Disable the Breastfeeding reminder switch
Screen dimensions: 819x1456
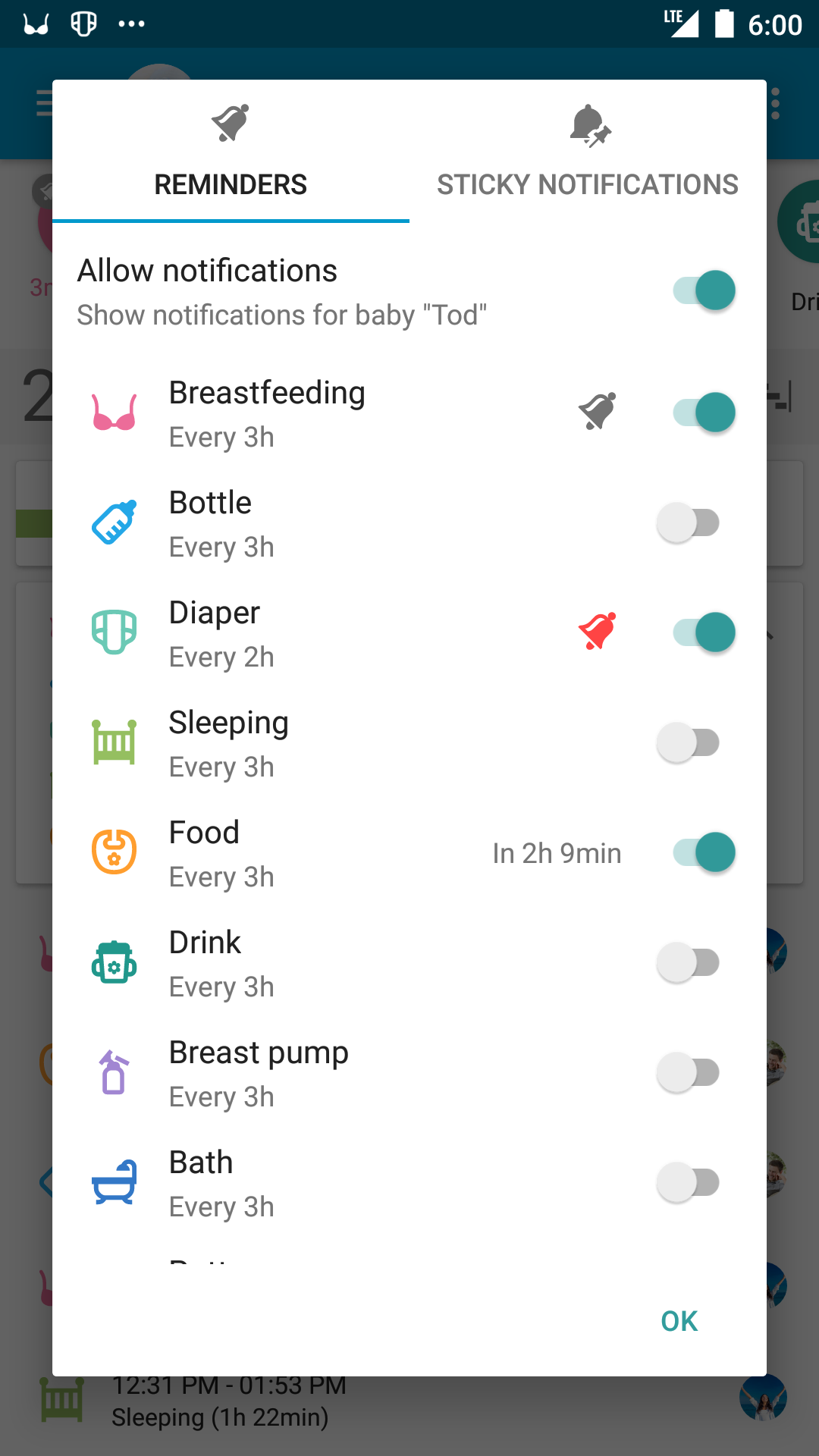coord(704,413)
